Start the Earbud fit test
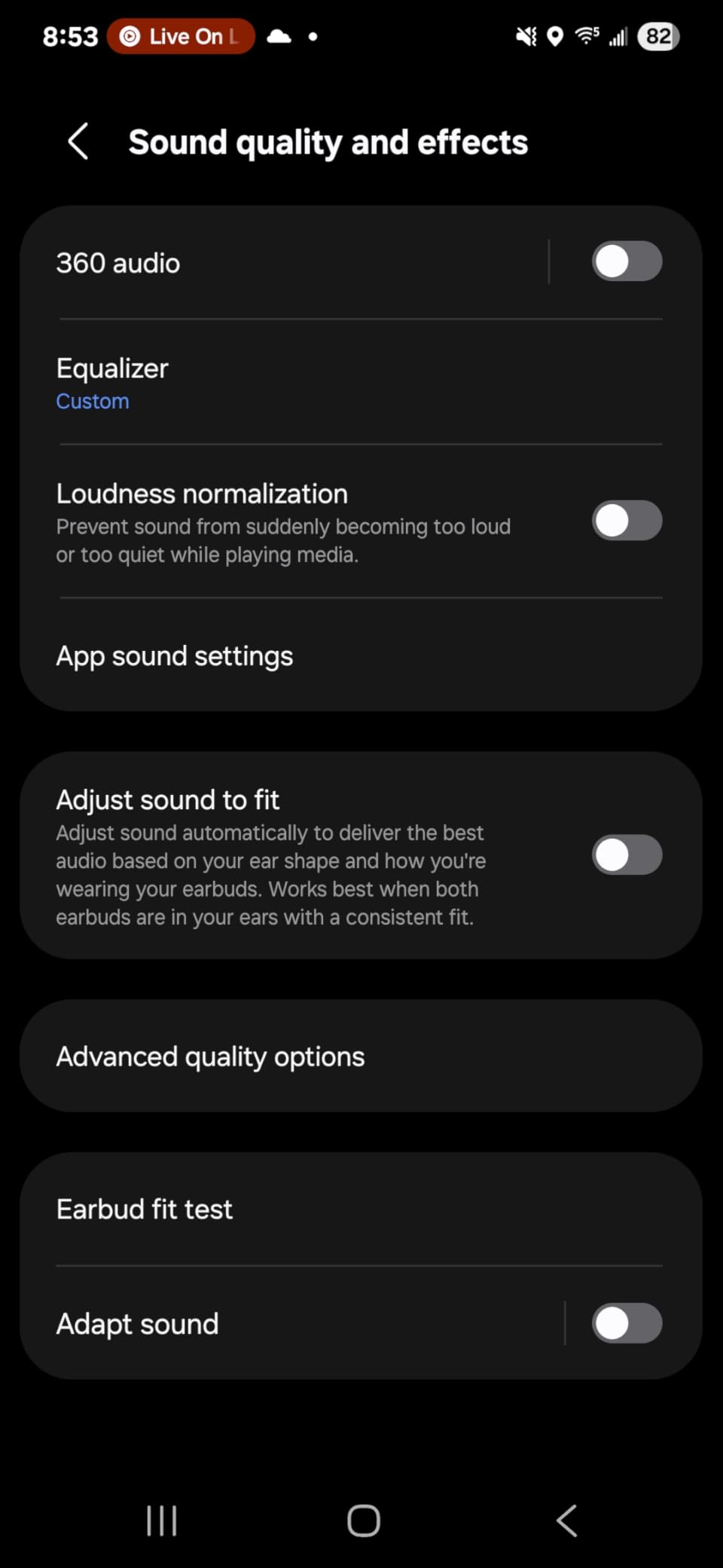Image resolution: width=723 pixels, height=1568 pixels. coord(144,1209)
